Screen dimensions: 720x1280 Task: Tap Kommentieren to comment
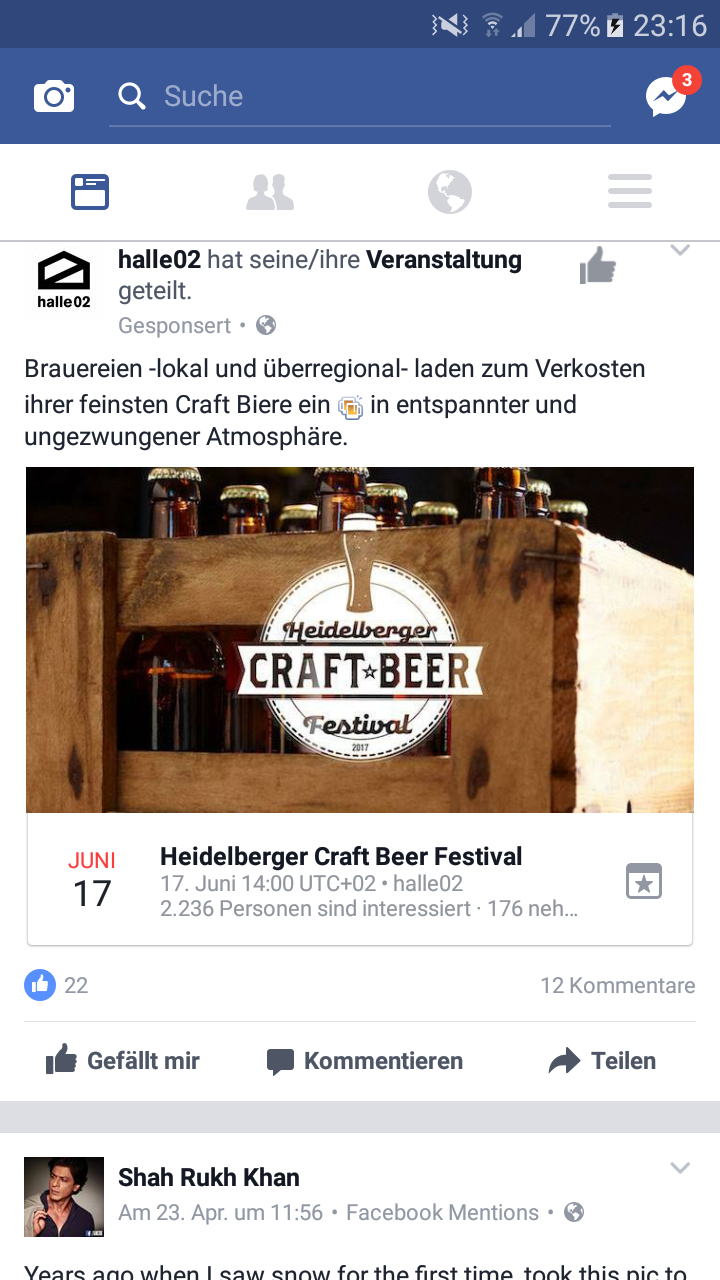(365, 1061)
